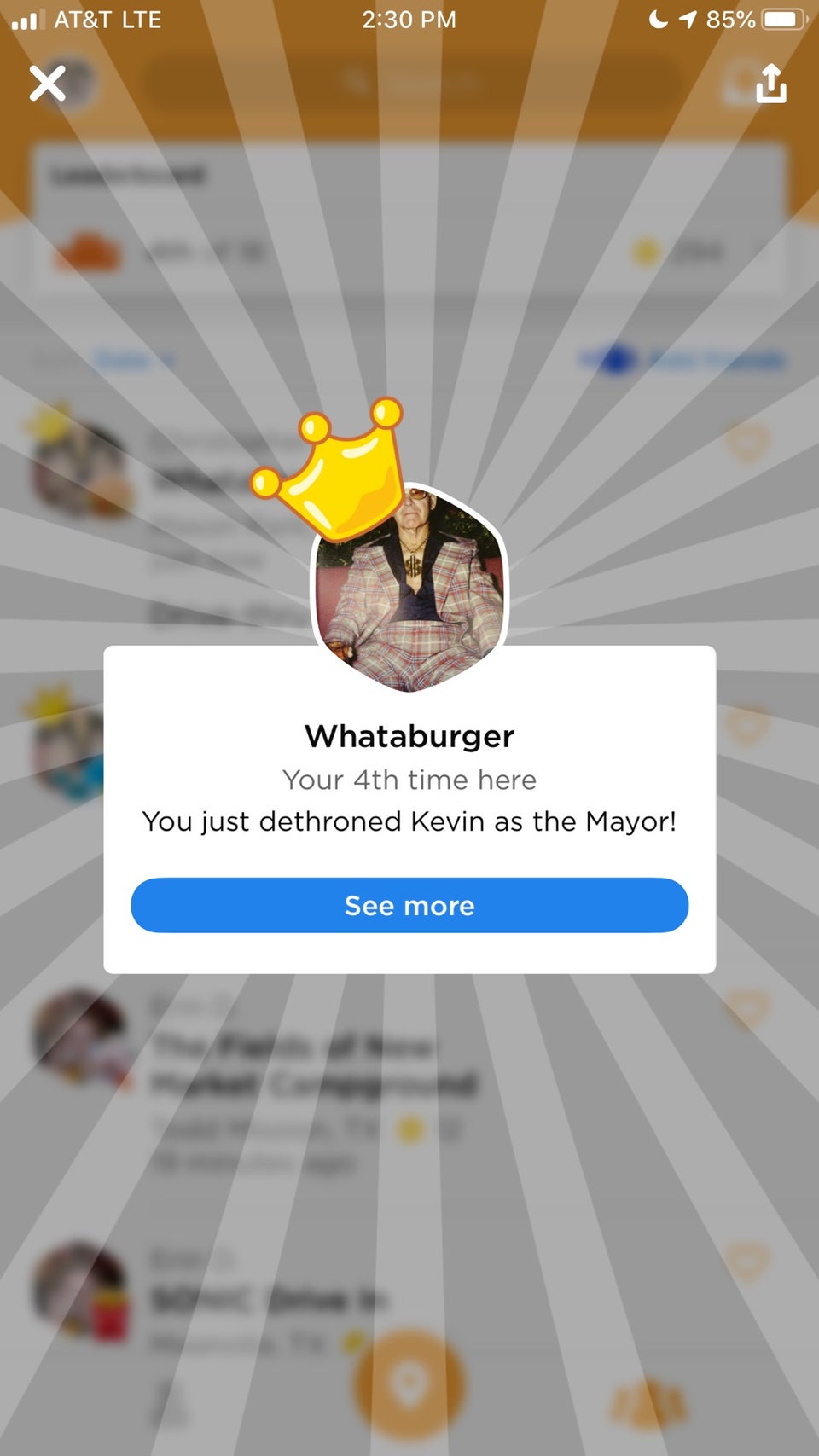Image resolution: width=819 pixels, height=1456 pixels.
Task: Select the Whataburger venue name
Action: [409, 734]
